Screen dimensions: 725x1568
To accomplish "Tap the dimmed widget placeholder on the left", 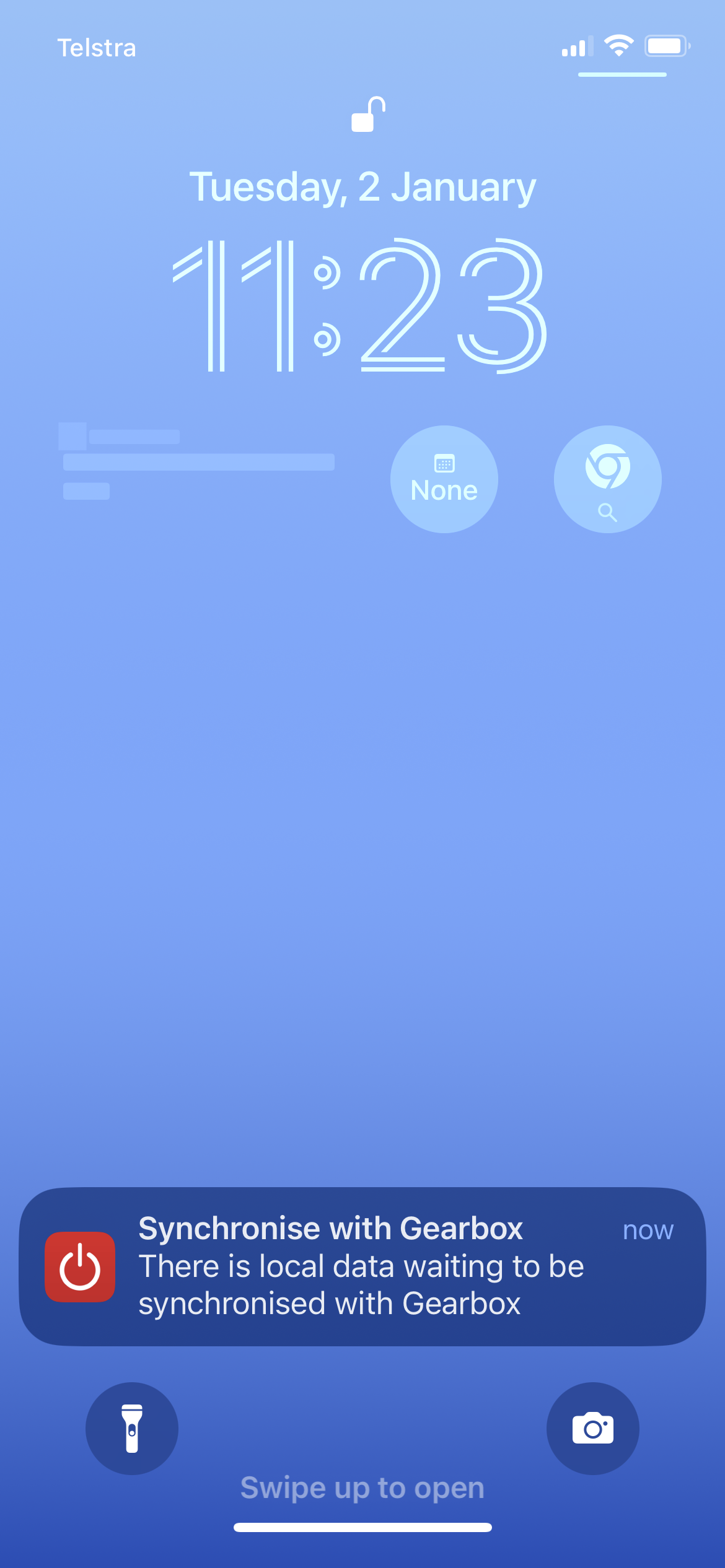I will point(197,463).
